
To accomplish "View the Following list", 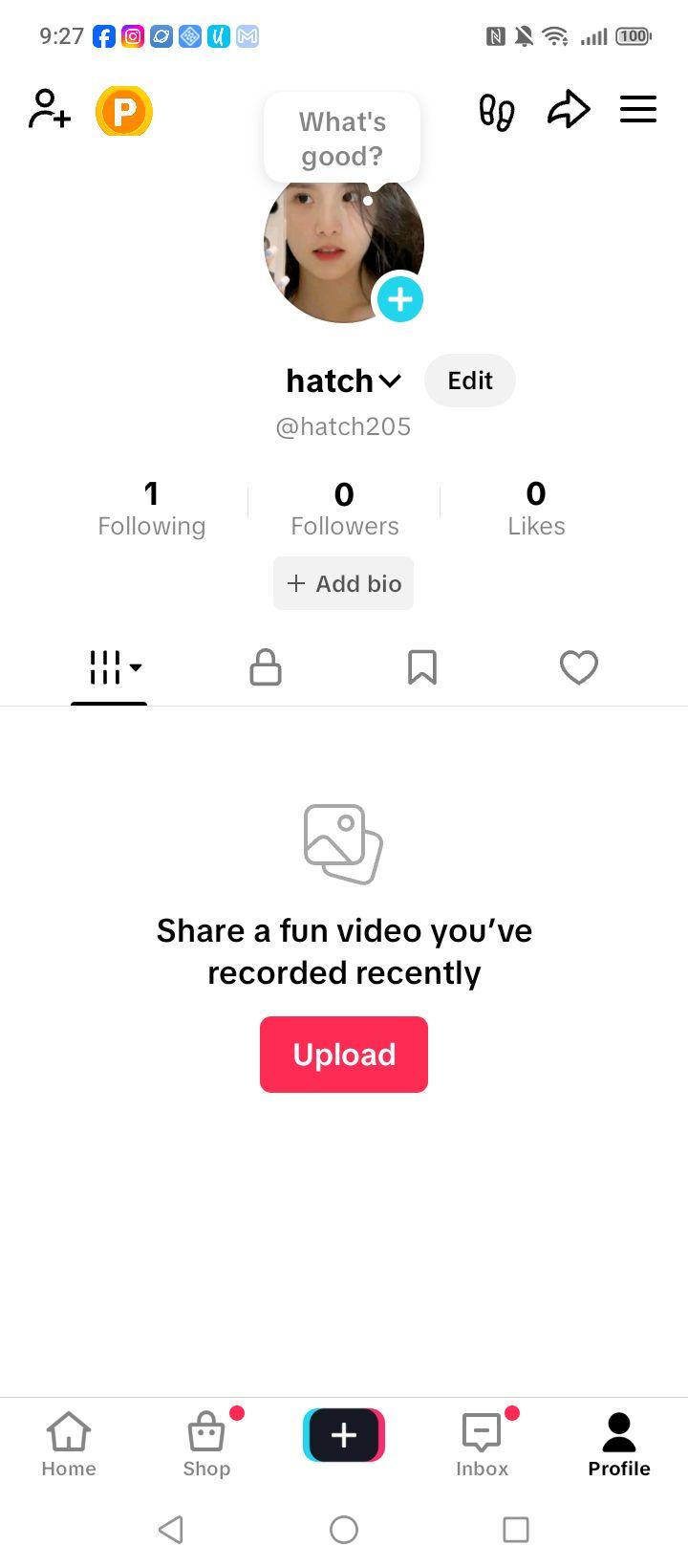I will point(151,509).
